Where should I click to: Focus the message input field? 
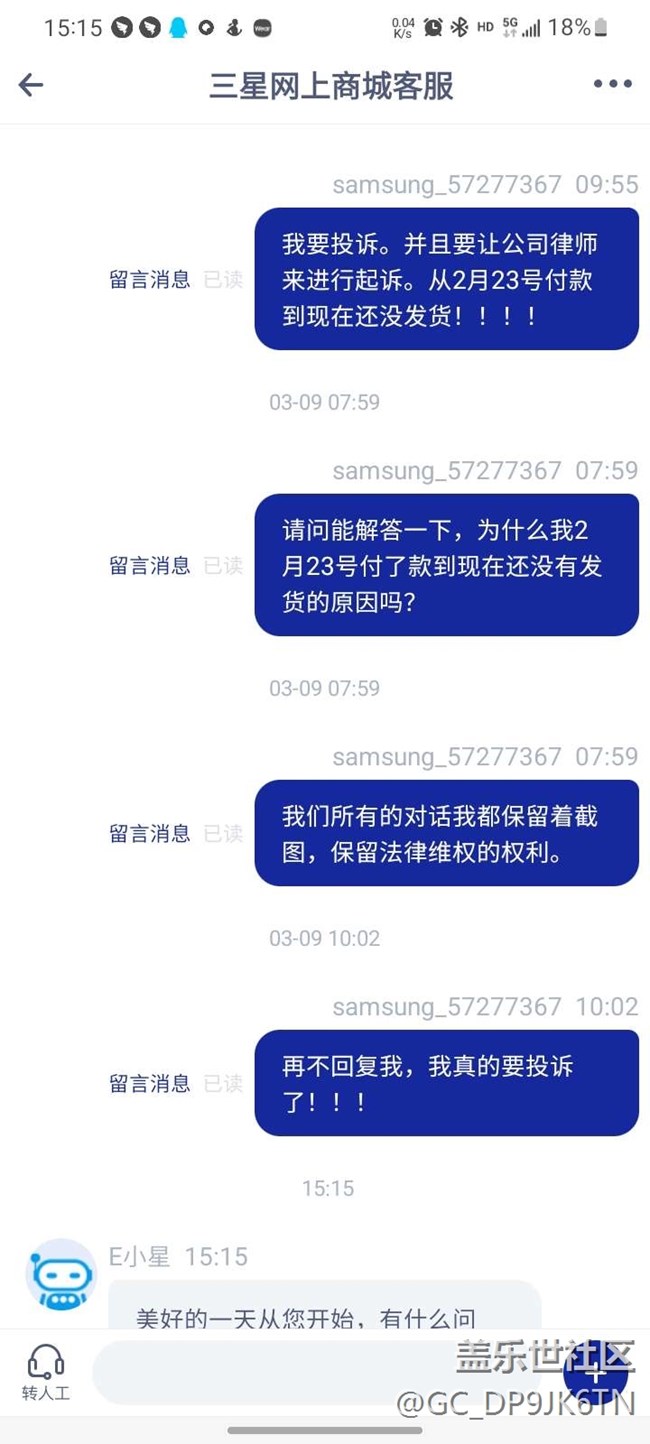click(300, 1372)
